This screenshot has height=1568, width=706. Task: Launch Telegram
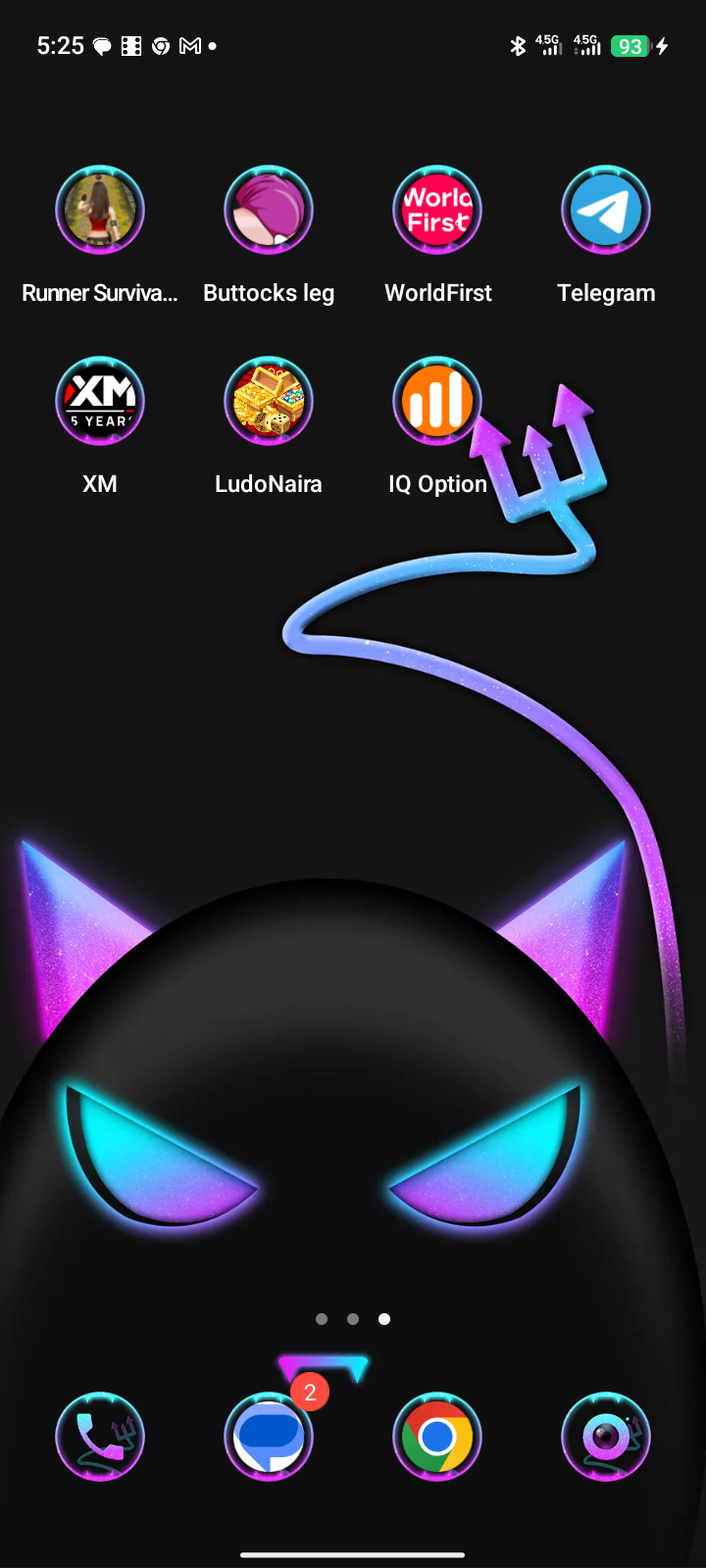pyautogui.click(x=606, y=211)
